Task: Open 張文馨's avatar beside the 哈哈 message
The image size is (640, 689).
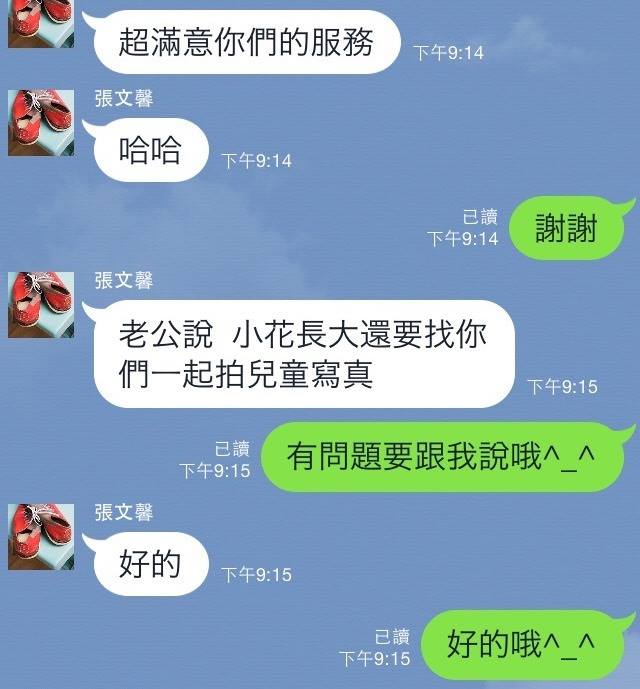Action: pyautogui.click(x=41, y=122)
